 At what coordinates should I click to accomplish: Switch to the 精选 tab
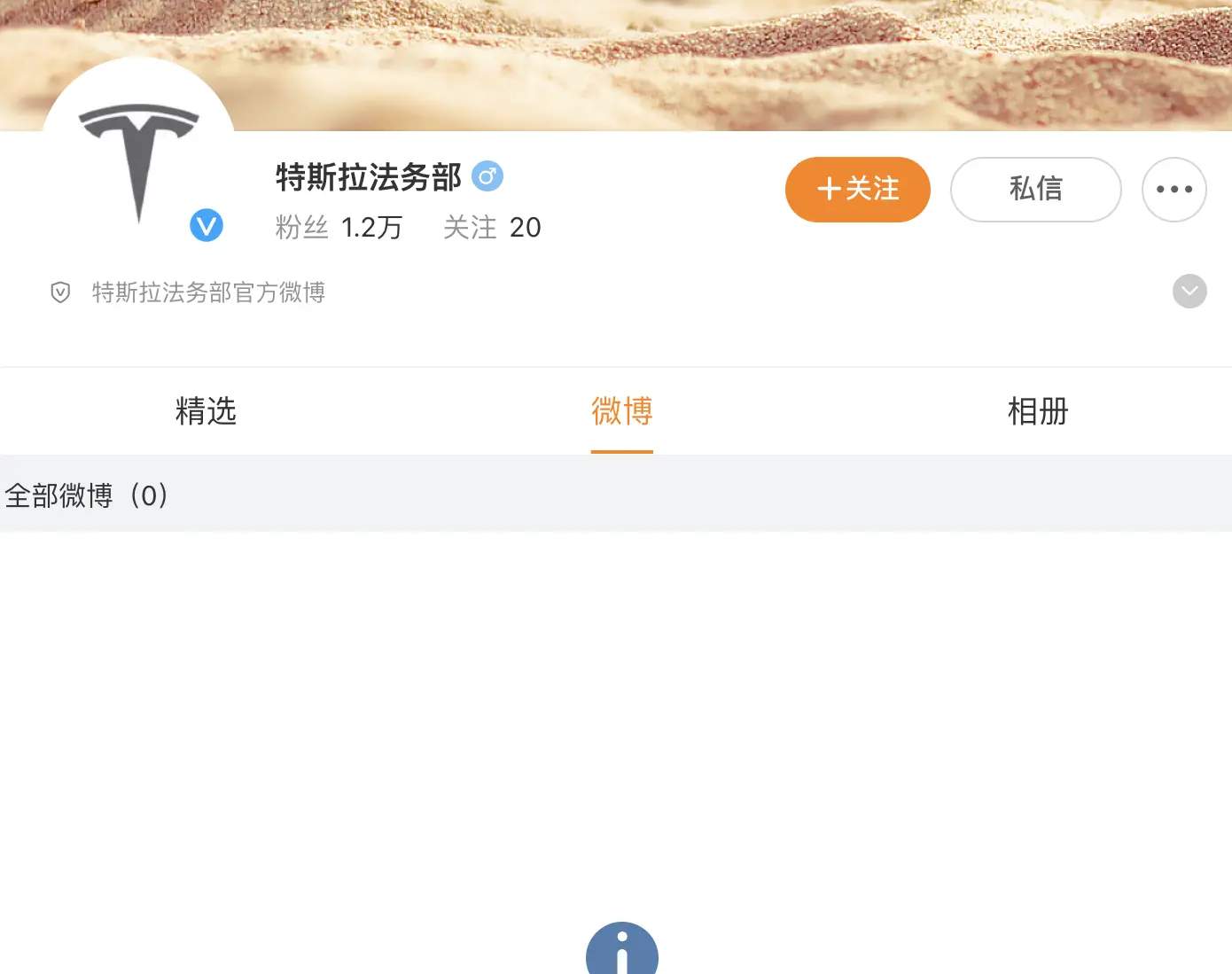coord(206,411)
